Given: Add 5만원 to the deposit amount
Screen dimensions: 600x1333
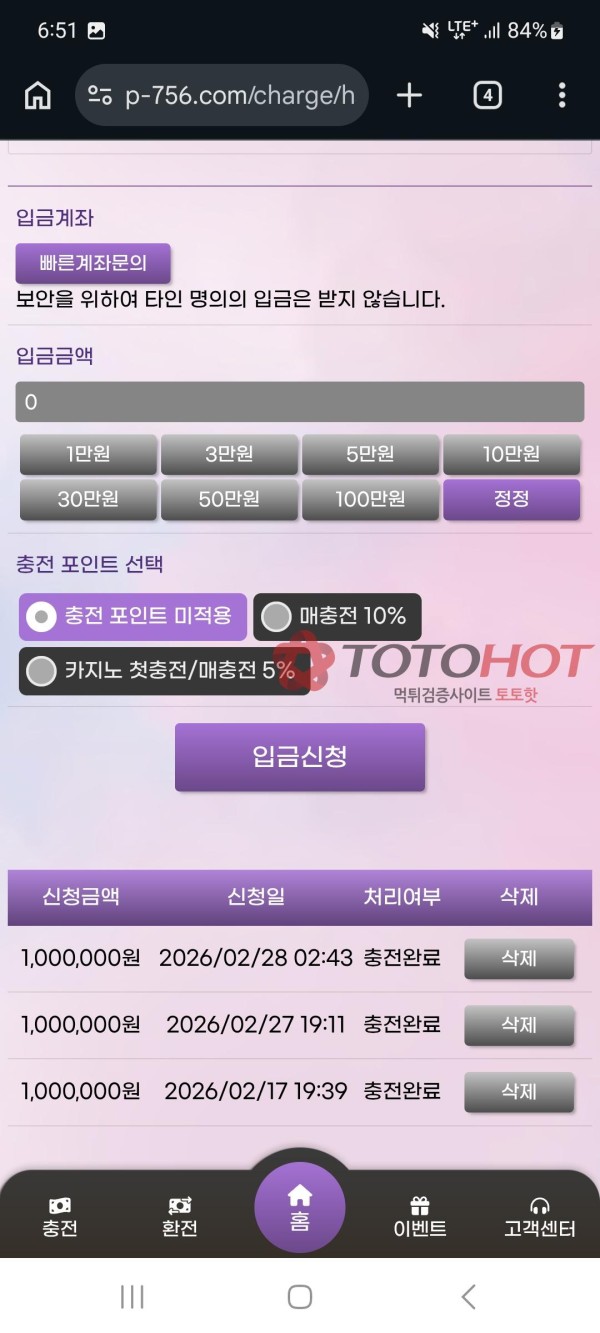Looking at the screenshot, I should 370,454.
